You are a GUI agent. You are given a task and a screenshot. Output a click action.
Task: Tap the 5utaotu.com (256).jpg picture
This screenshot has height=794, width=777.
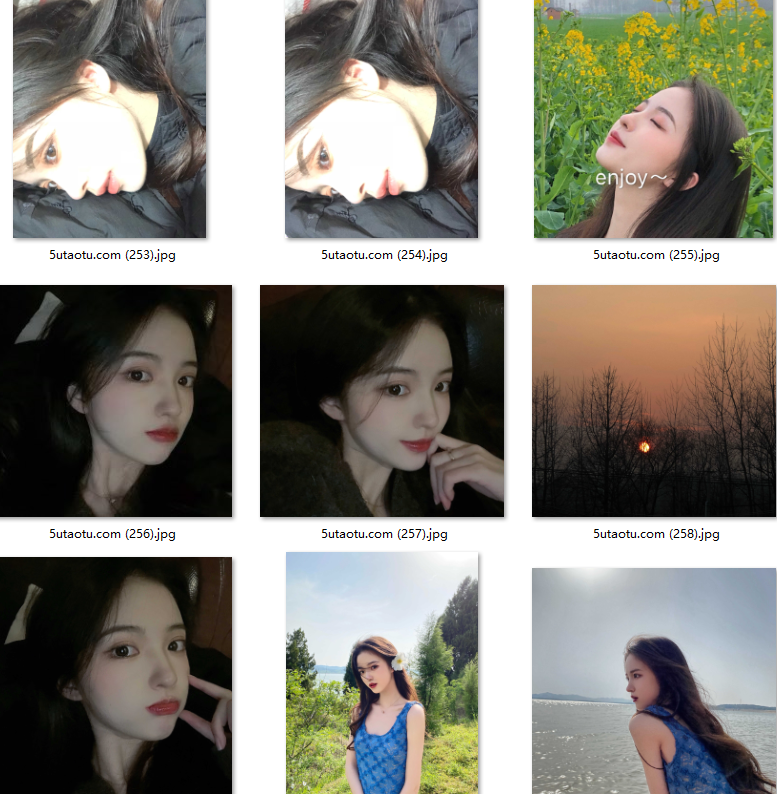[x=115, y=400]
